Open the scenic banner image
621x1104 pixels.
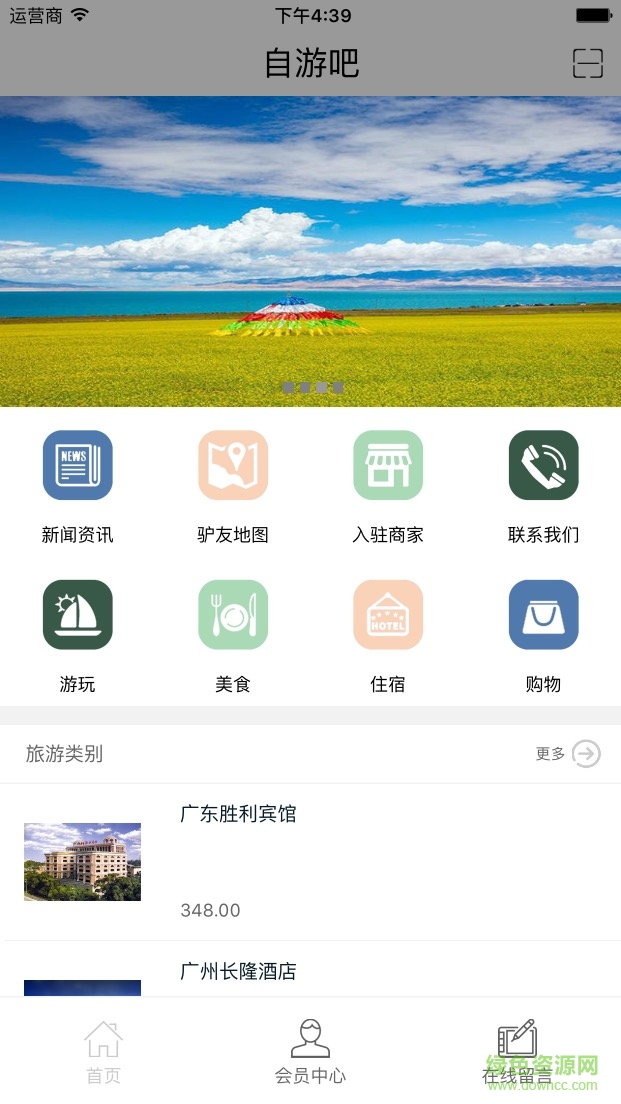tap(310, 250)
